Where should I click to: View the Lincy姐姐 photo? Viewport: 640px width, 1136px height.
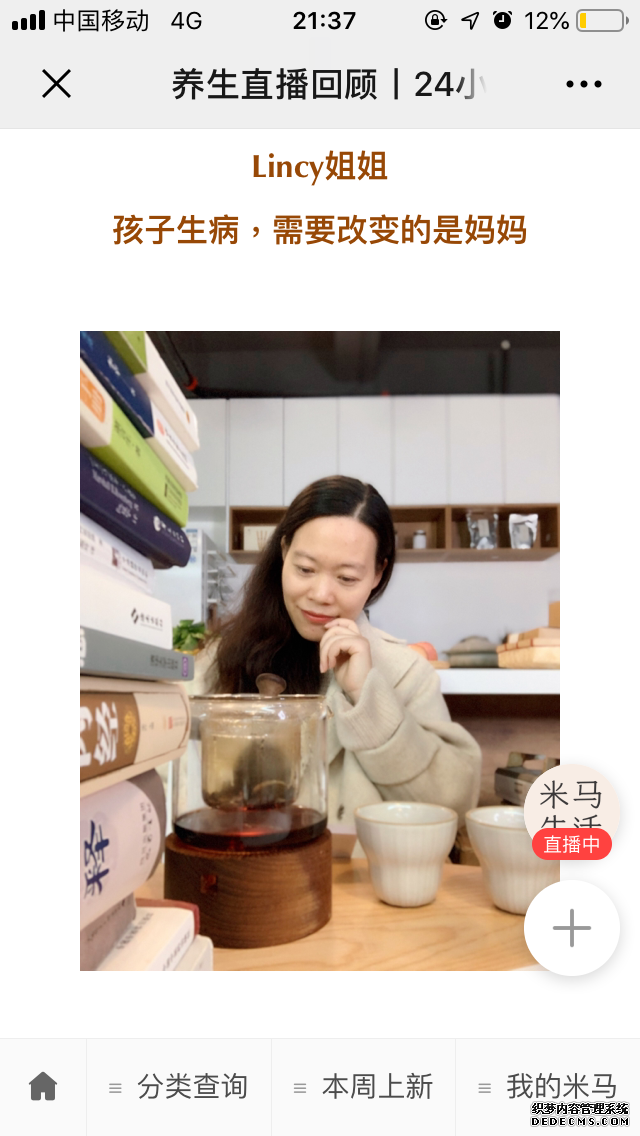tap(320, 650)
